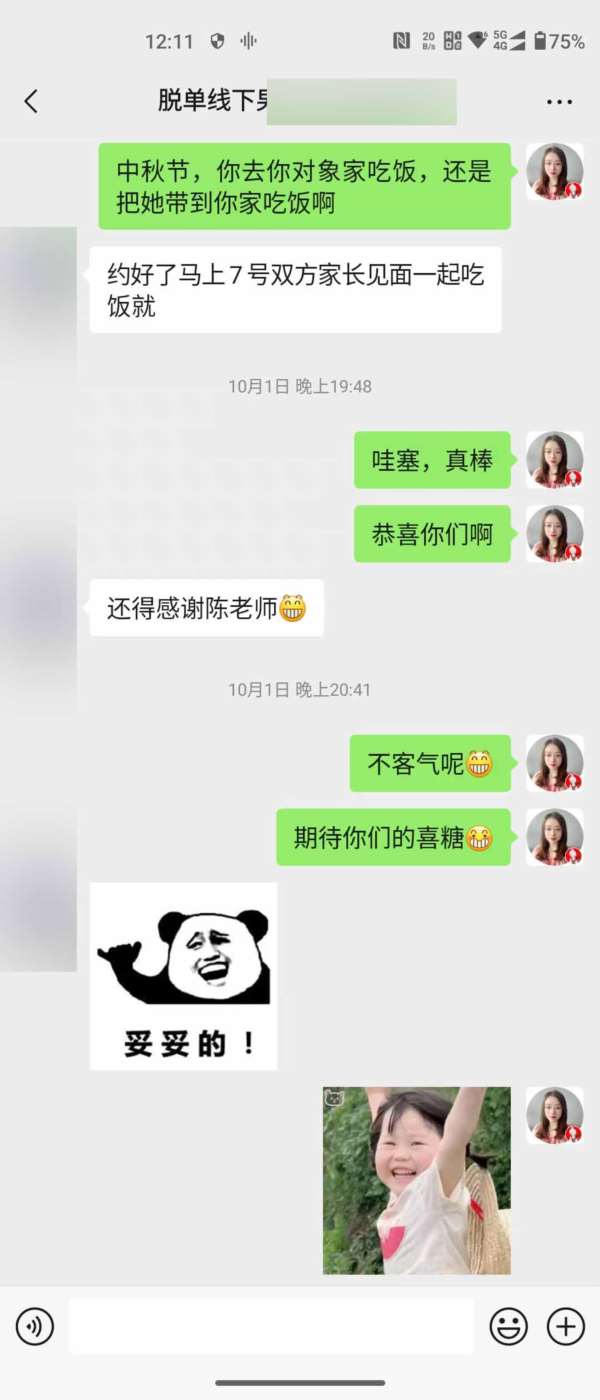This screenshot has width=600, height=1400.
Task: Open the chat info overflow menu
Action: (x=559, y=101)
